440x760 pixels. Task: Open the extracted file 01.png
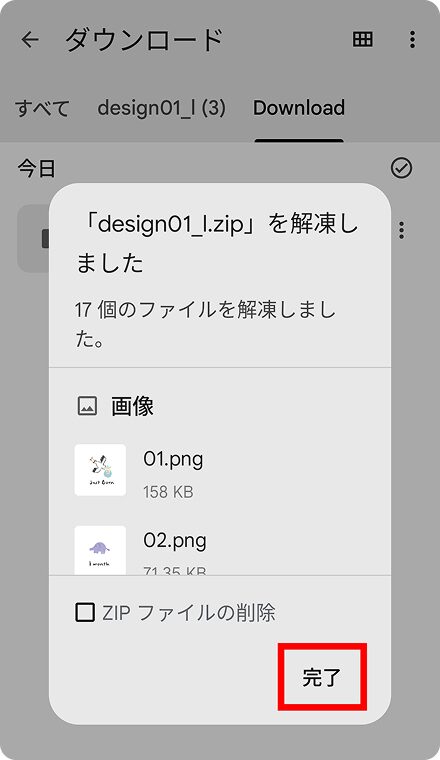[x=220, y=471]
